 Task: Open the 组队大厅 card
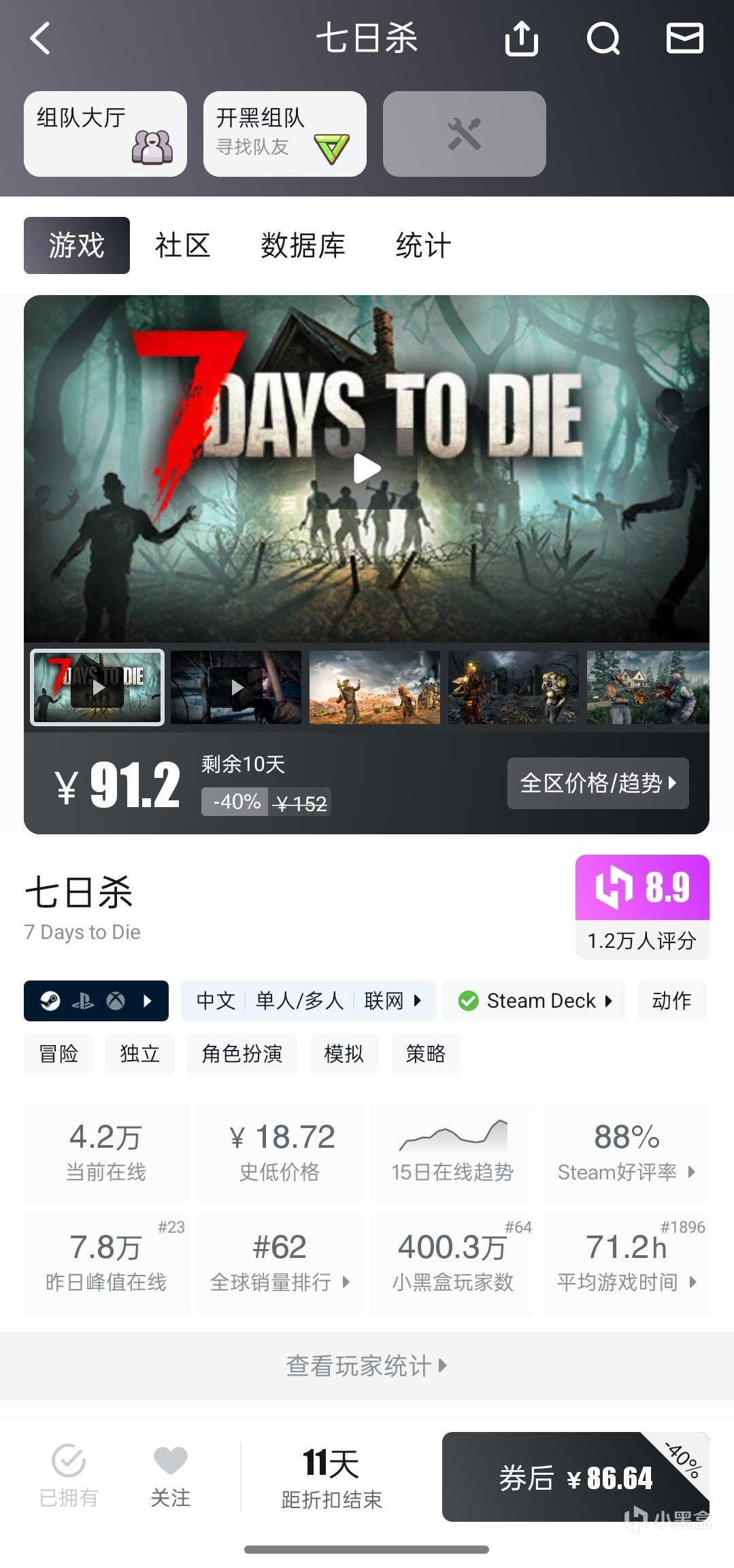click(x=105, y=134)
